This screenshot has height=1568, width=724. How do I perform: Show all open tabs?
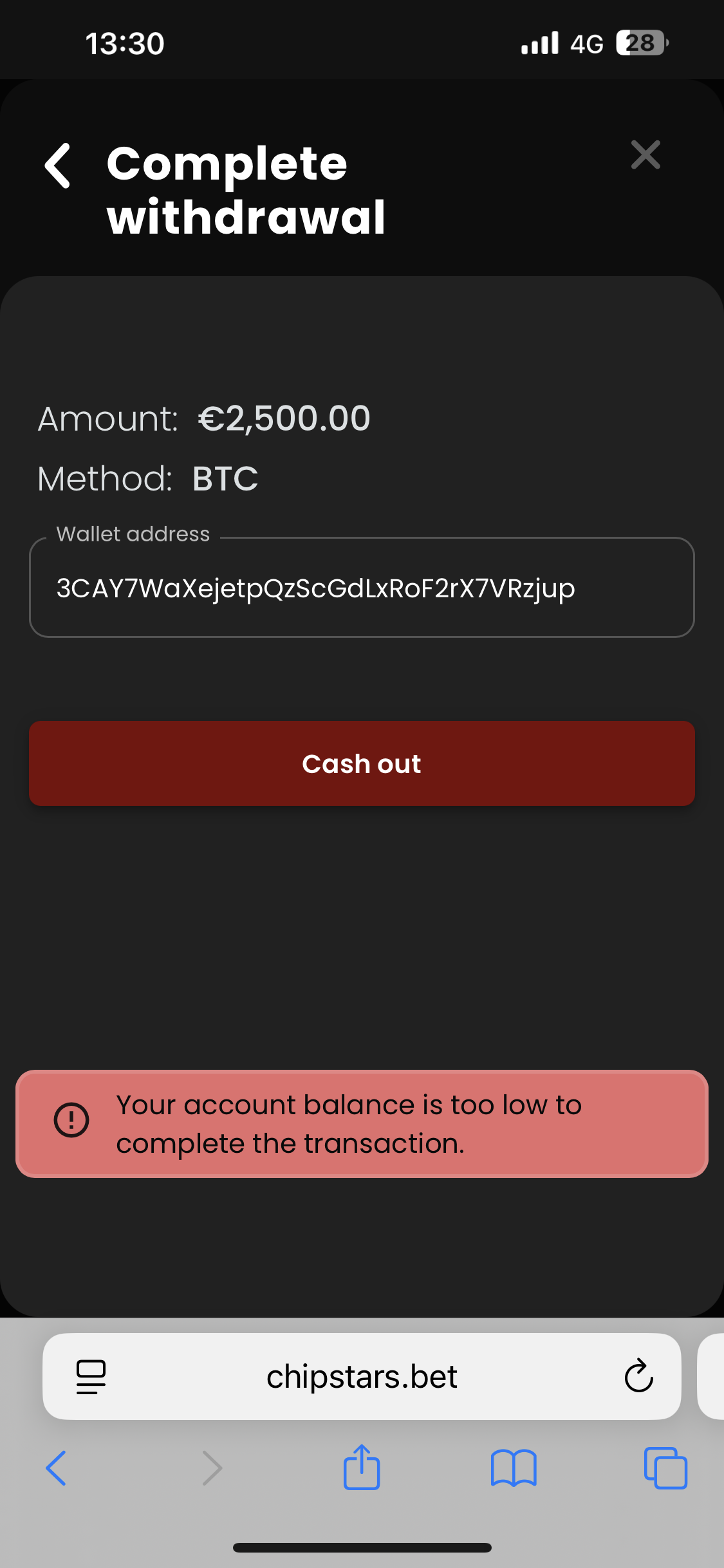665,1468
